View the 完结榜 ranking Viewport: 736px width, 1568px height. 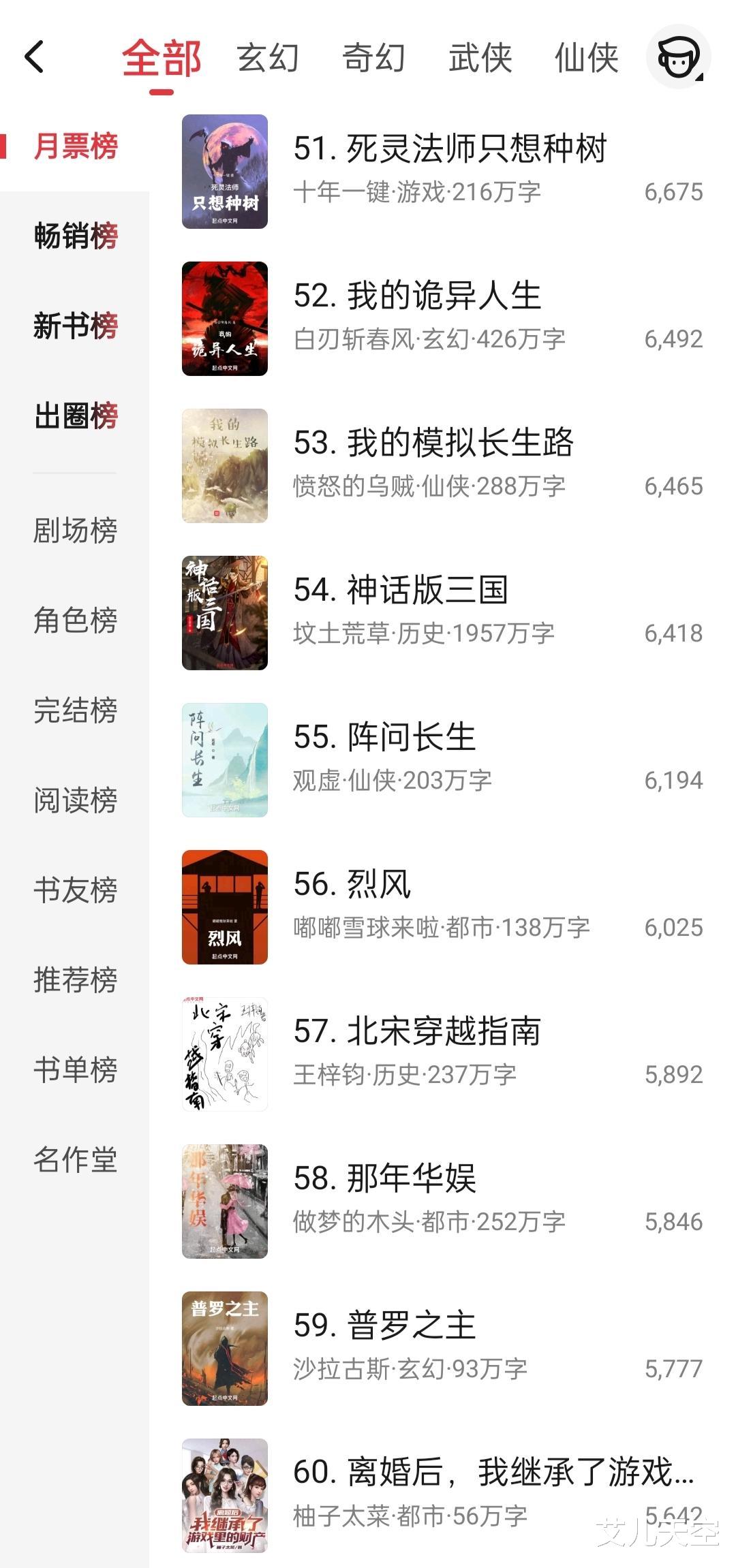click(76, 710)
